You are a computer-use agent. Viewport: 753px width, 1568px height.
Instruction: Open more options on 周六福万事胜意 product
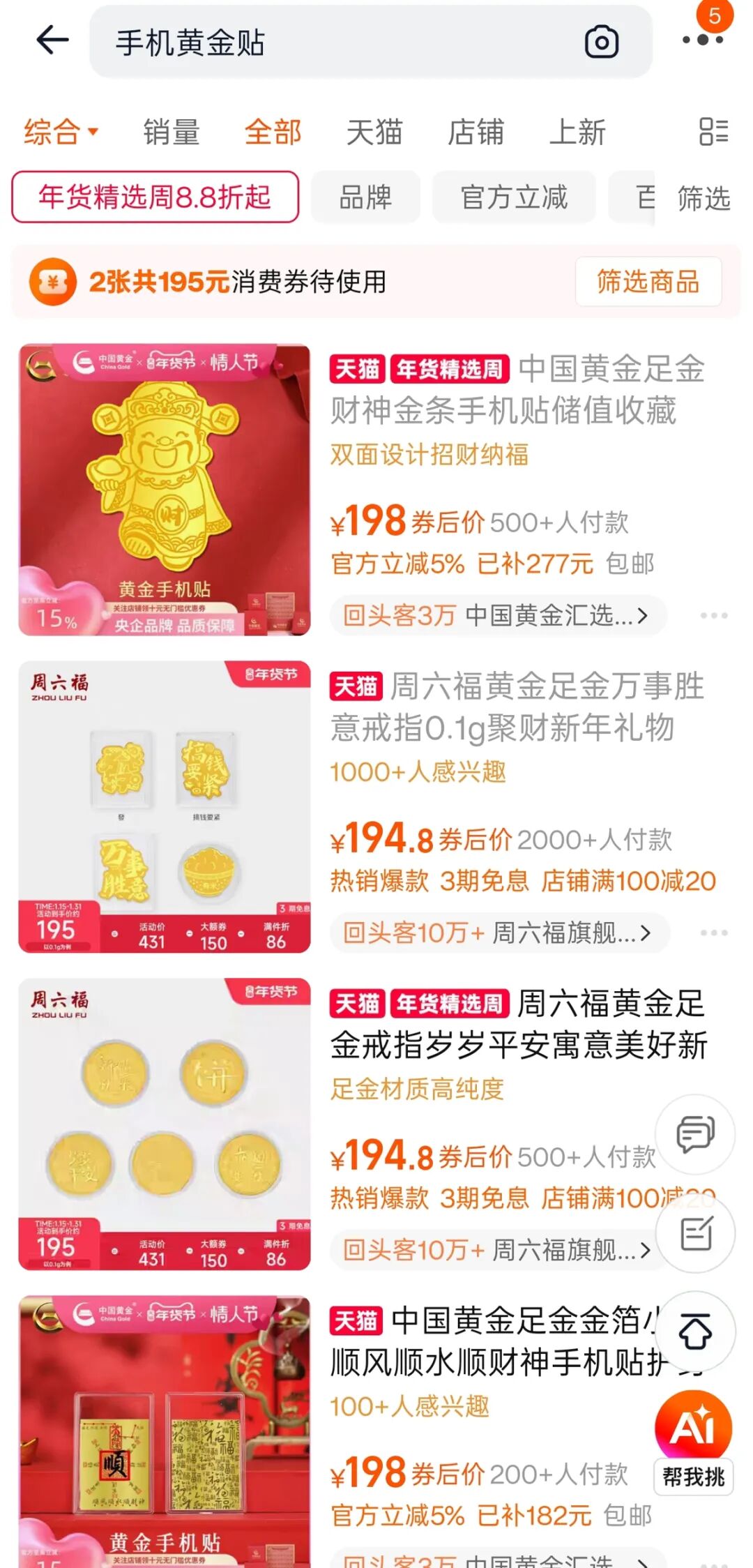click(x=713, y=933)
